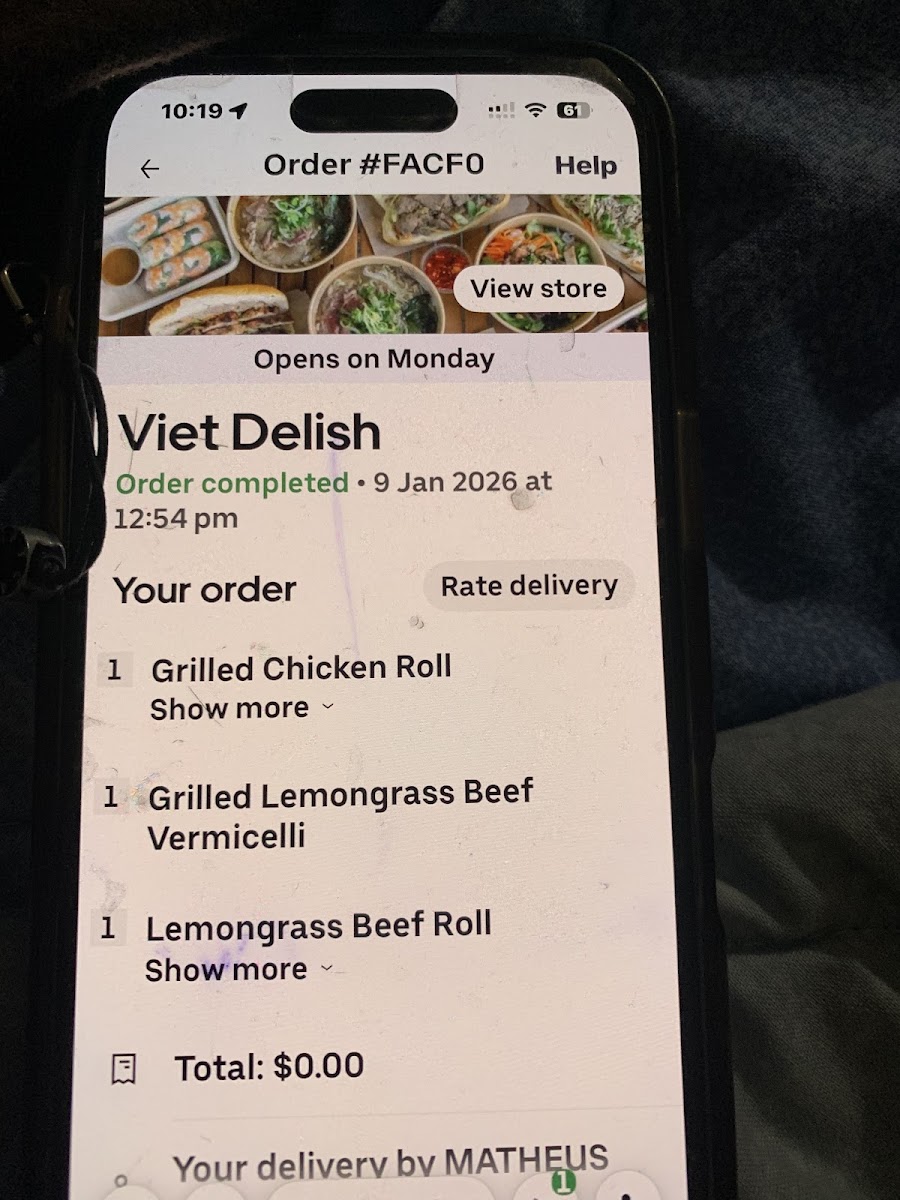Expand Show more under Lemongrass Beef Roll

tap(237, 969)
